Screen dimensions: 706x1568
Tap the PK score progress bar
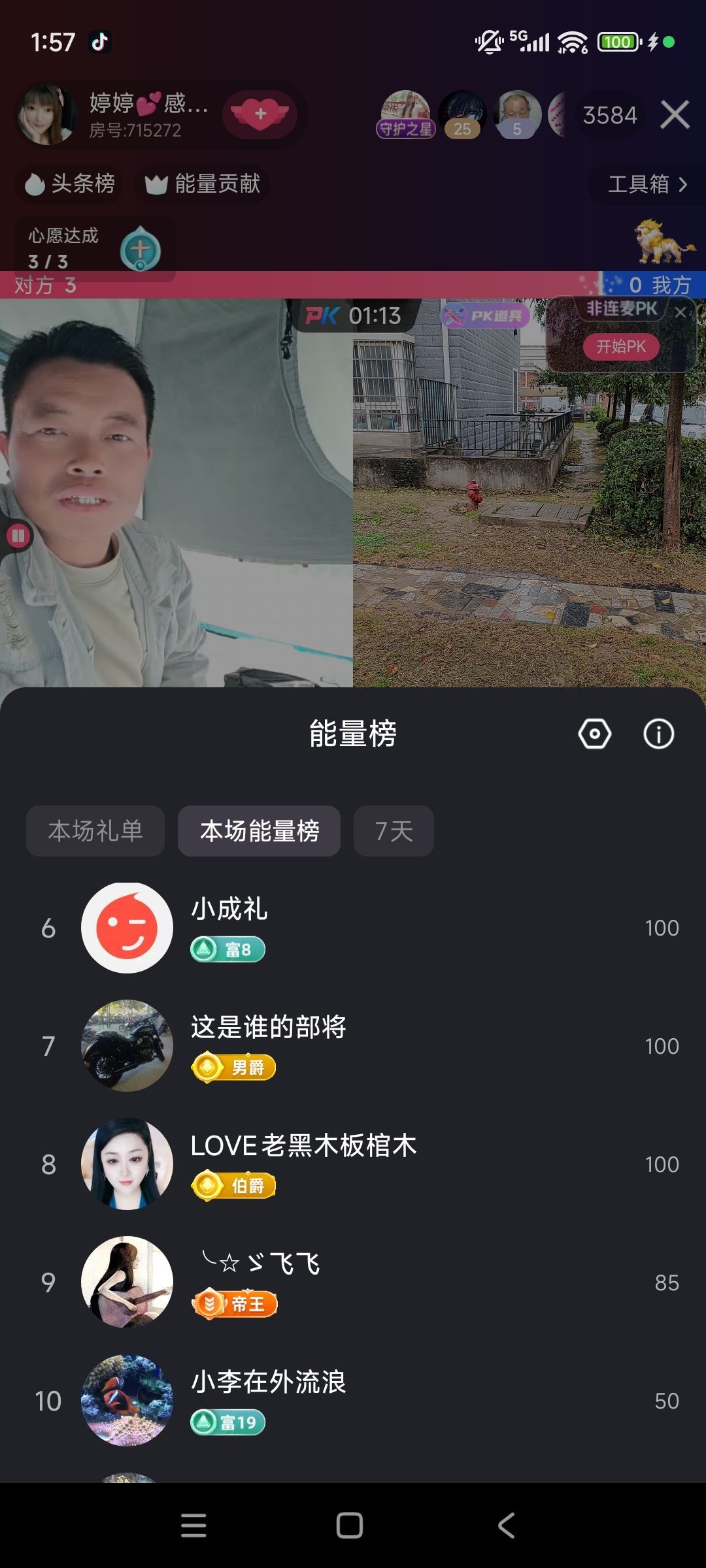353,282
